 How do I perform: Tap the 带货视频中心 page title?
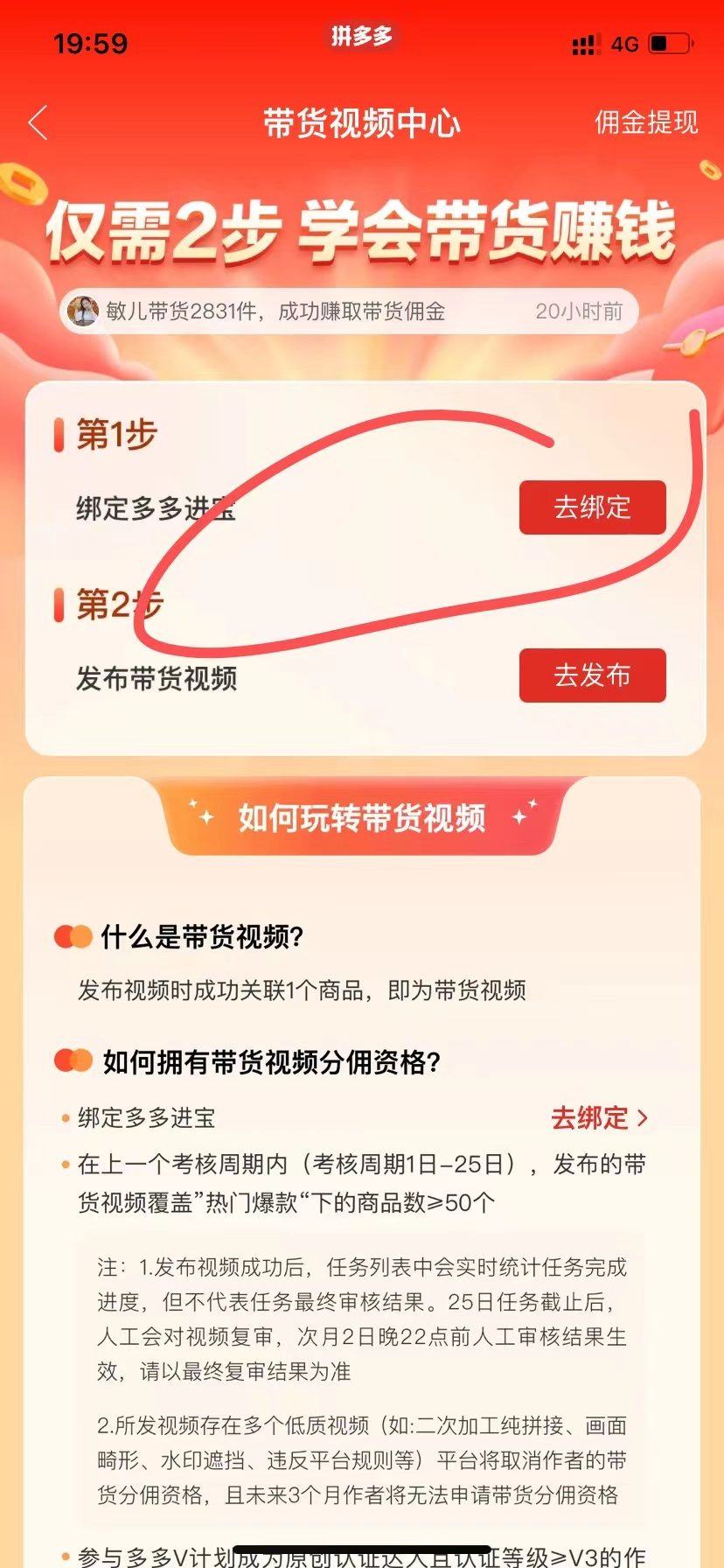coord(362,122)
